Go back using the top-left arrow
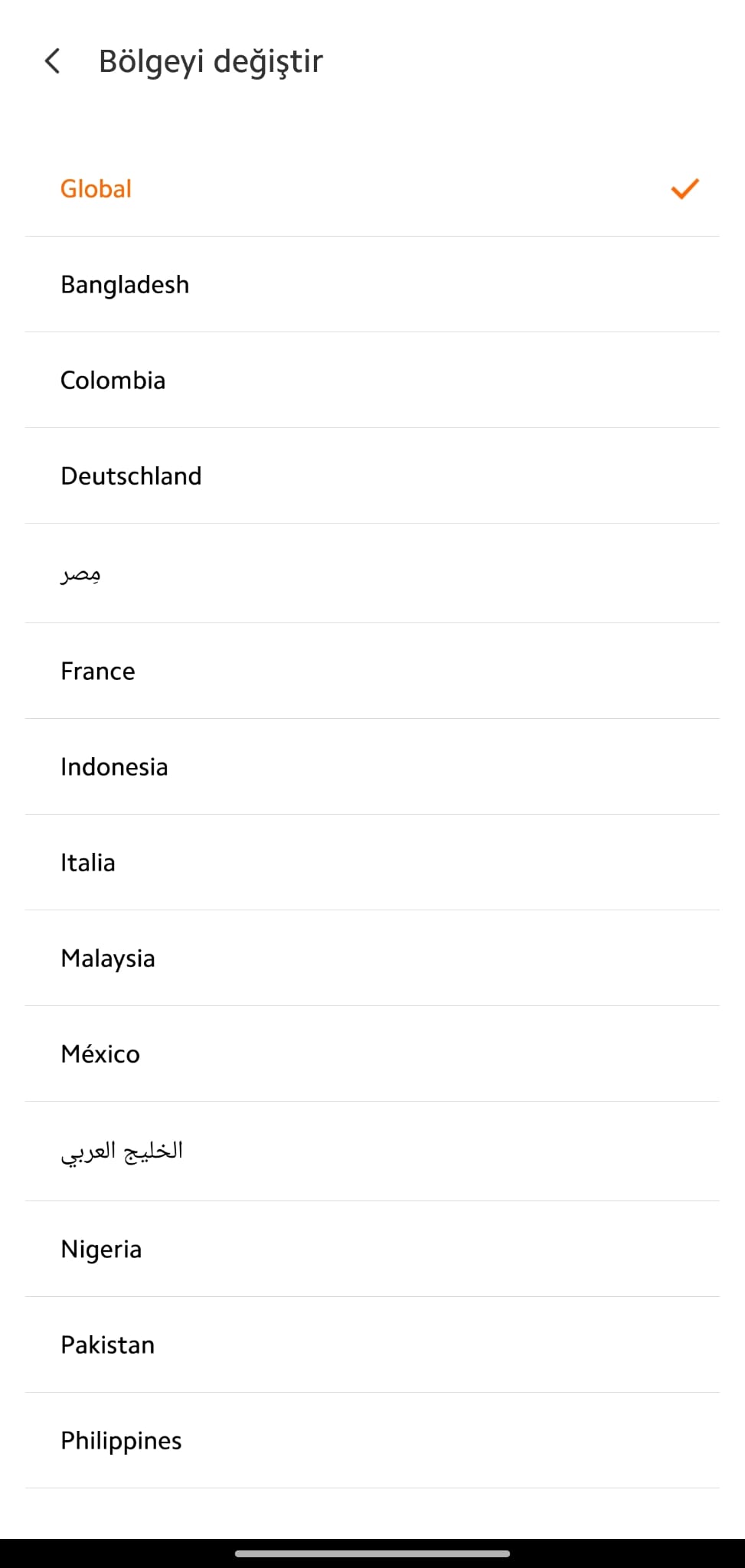The height and width of the screenshot is (1568, 745). click(52, 61)
